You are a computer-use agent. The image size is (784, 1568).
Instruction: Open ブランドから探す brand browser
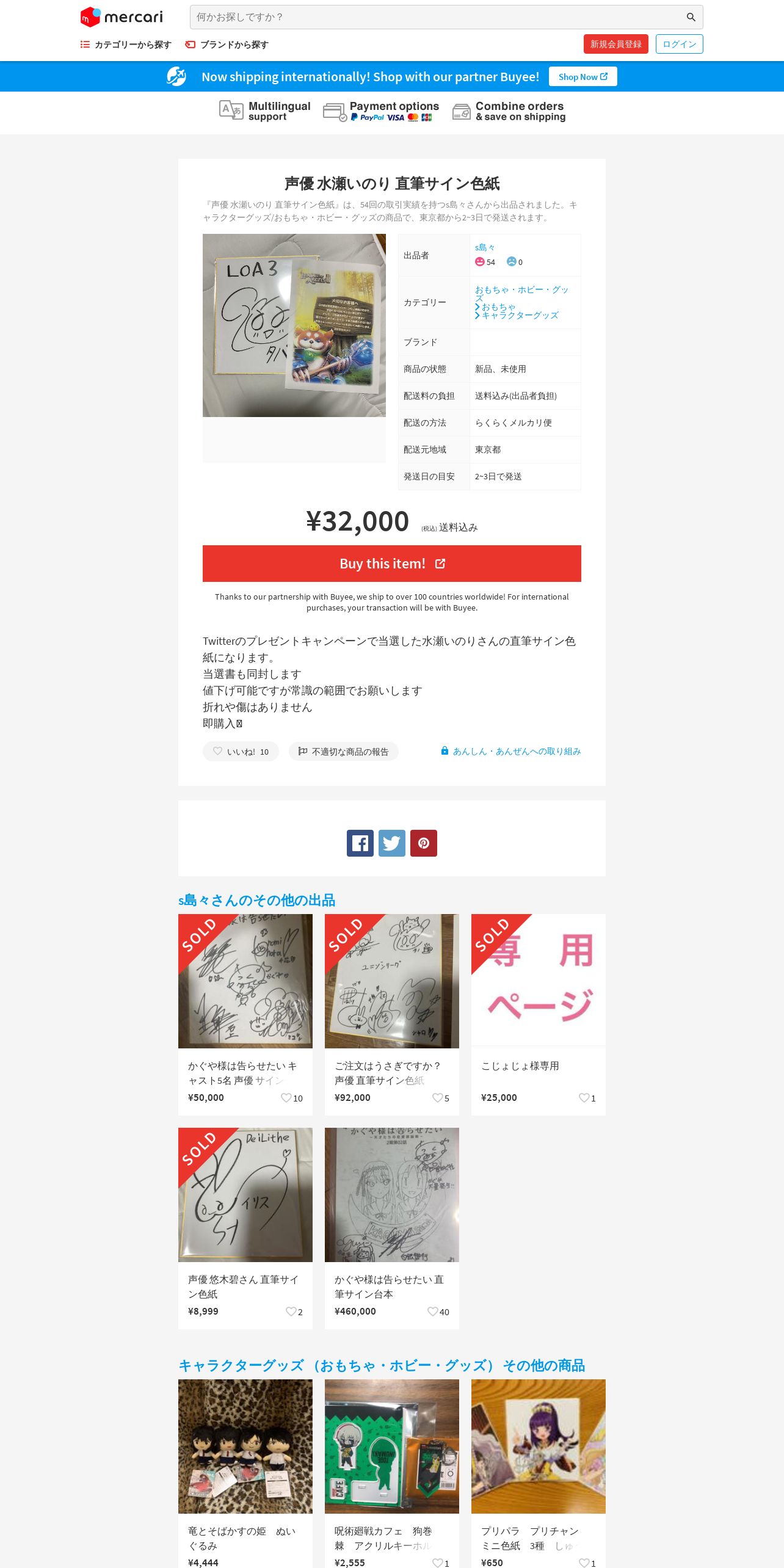coord(227,45)
